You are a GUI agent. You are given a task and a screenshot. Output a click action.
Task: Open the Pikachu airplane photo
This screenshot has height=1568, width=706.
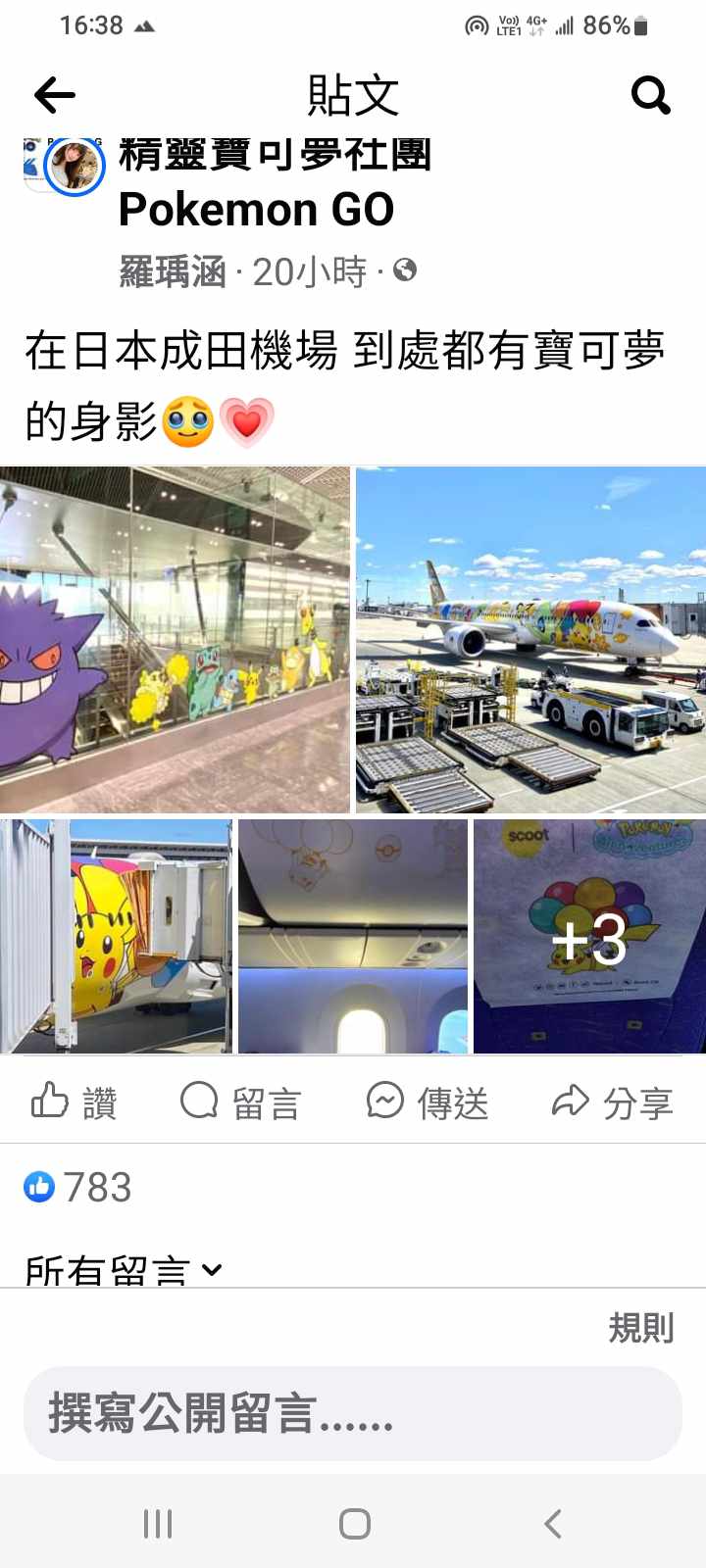pos(530,640)
